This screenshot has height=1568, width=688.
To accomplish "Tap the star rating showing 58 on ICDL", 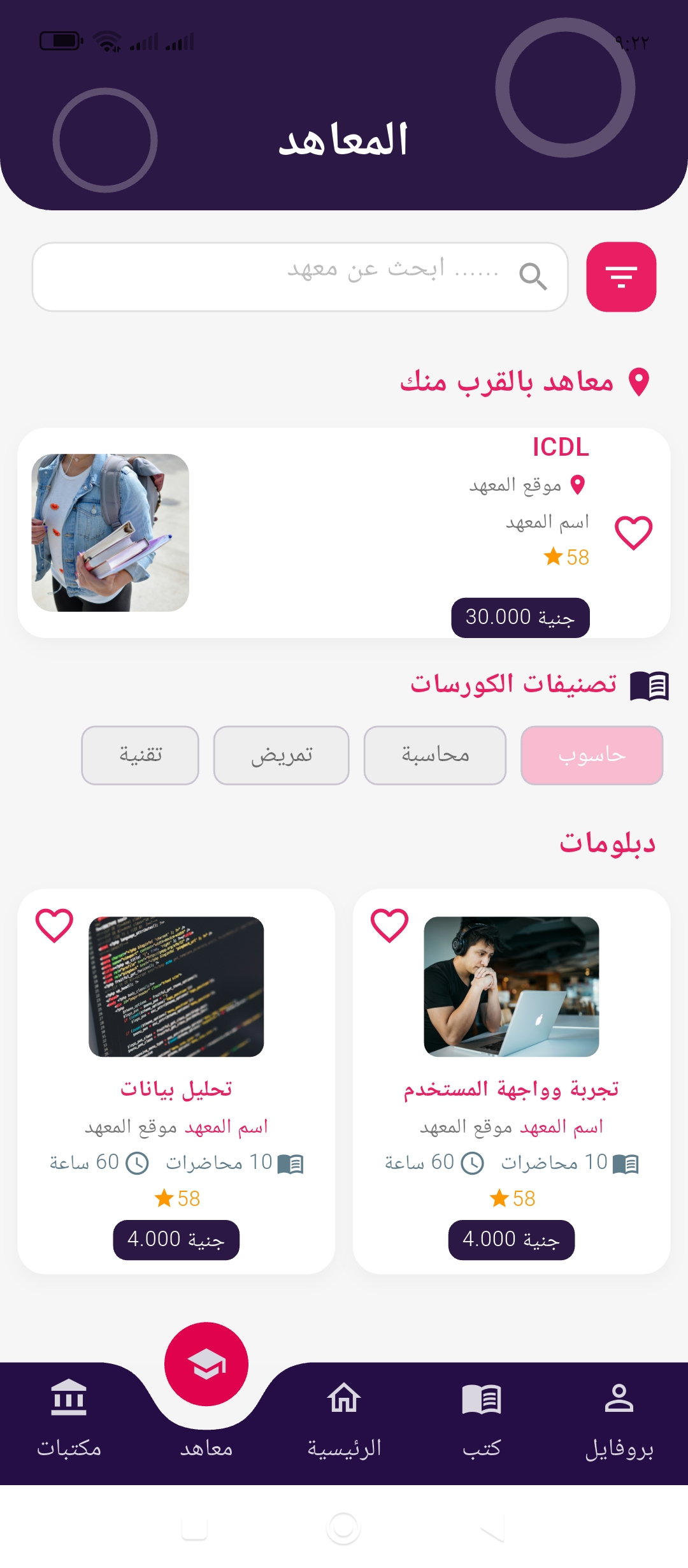I will point(567,556).
